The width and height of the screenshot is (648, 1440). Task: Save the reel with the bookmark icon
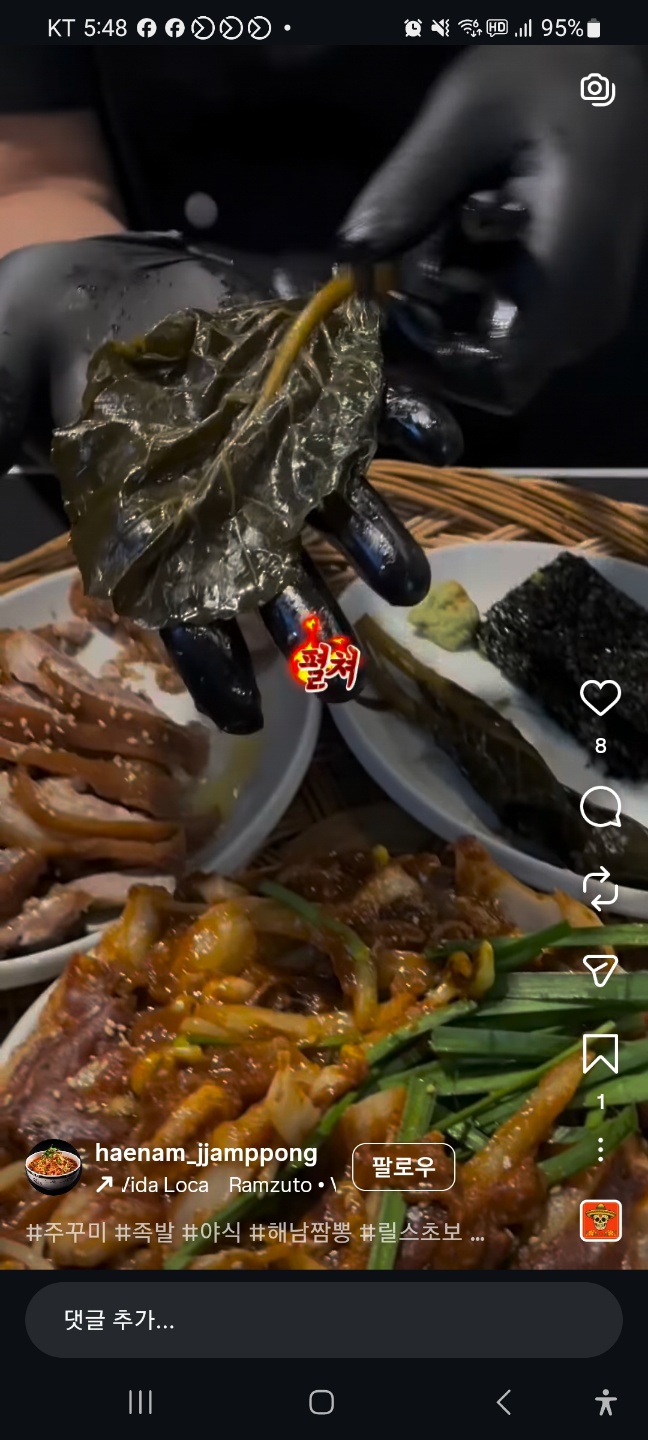[600, 1054]
